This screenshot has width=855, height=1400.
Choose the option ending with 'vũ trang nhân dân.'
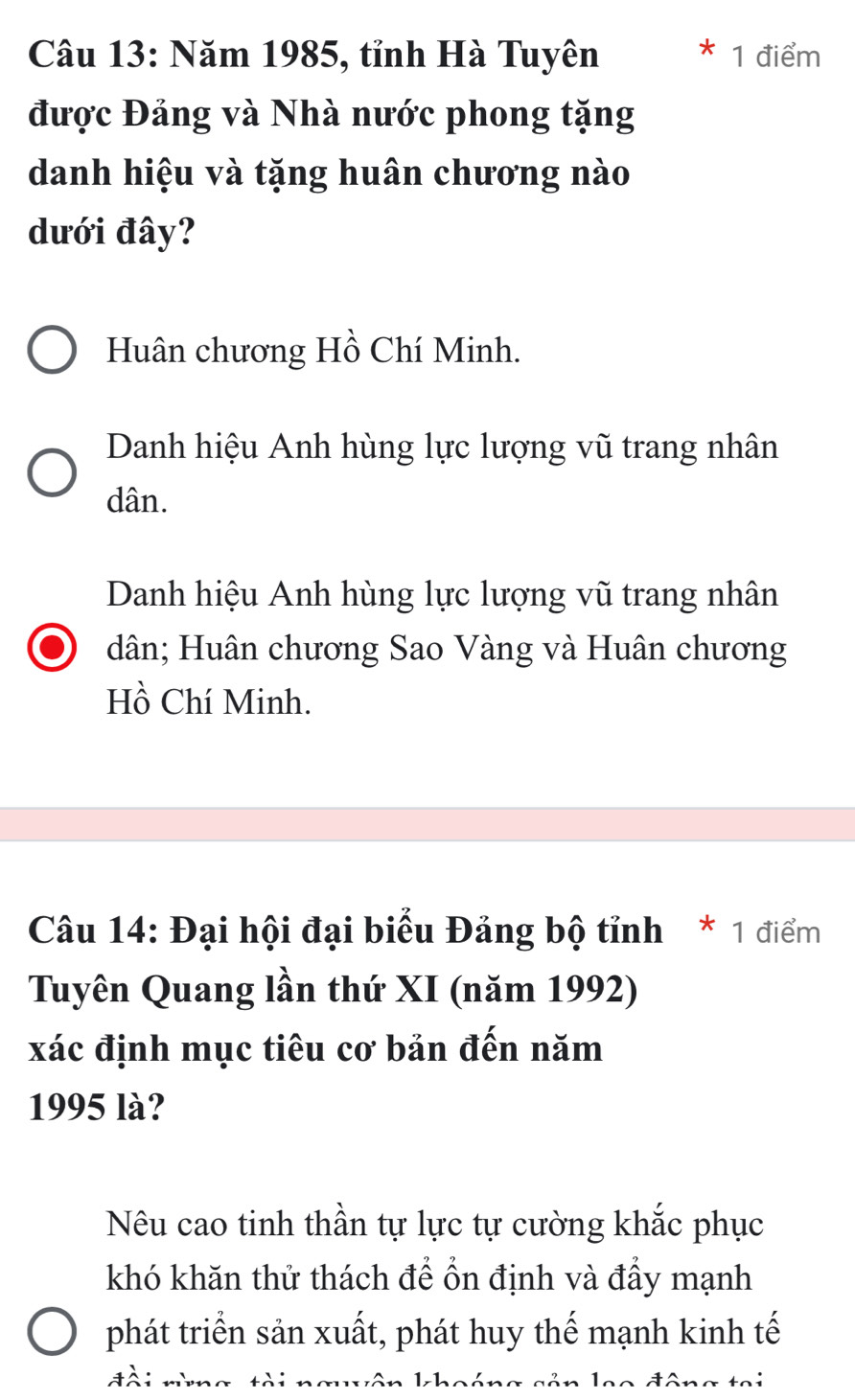click(x=52, y=473)
